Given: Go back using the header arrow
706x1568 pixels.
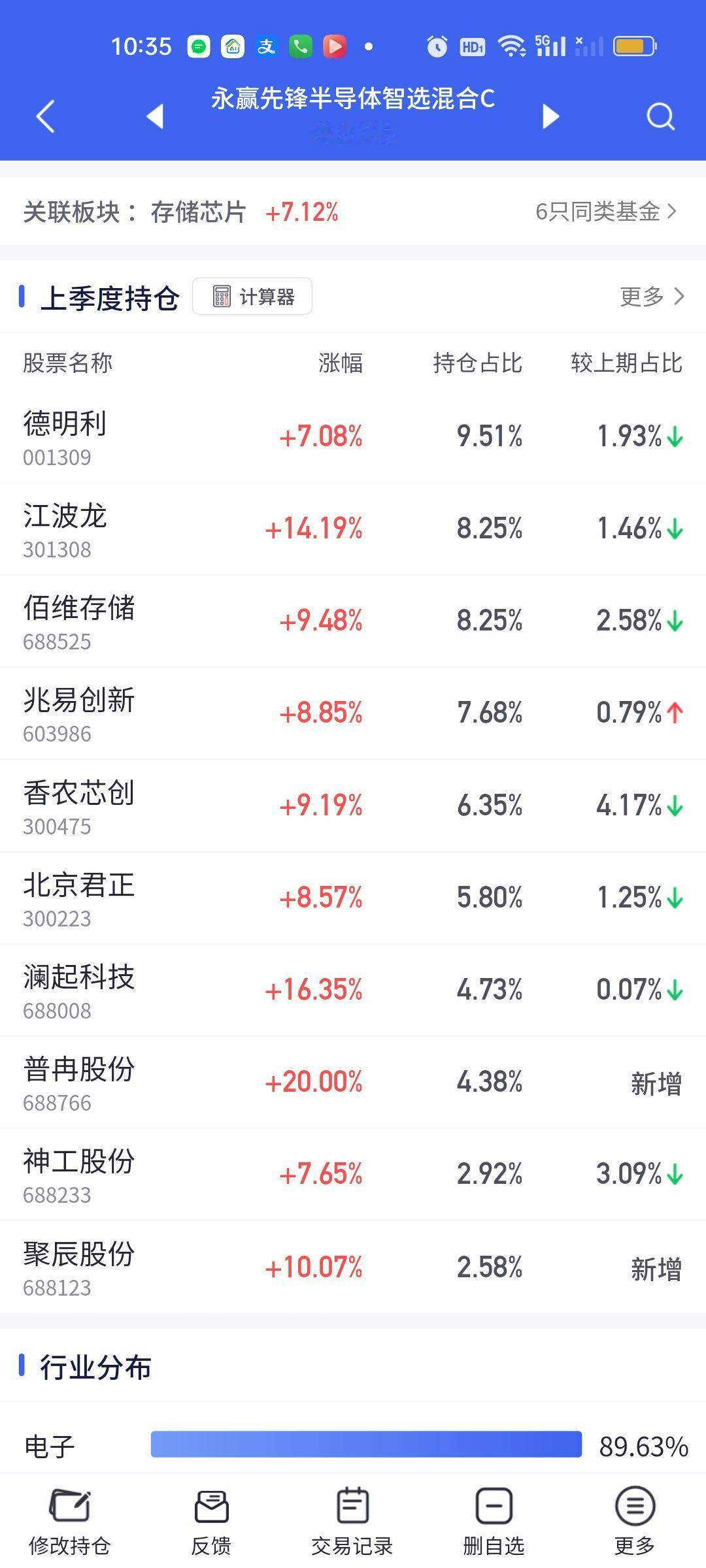Looking at the screenshot, I should pyautogui.click(x=45, y=117).
